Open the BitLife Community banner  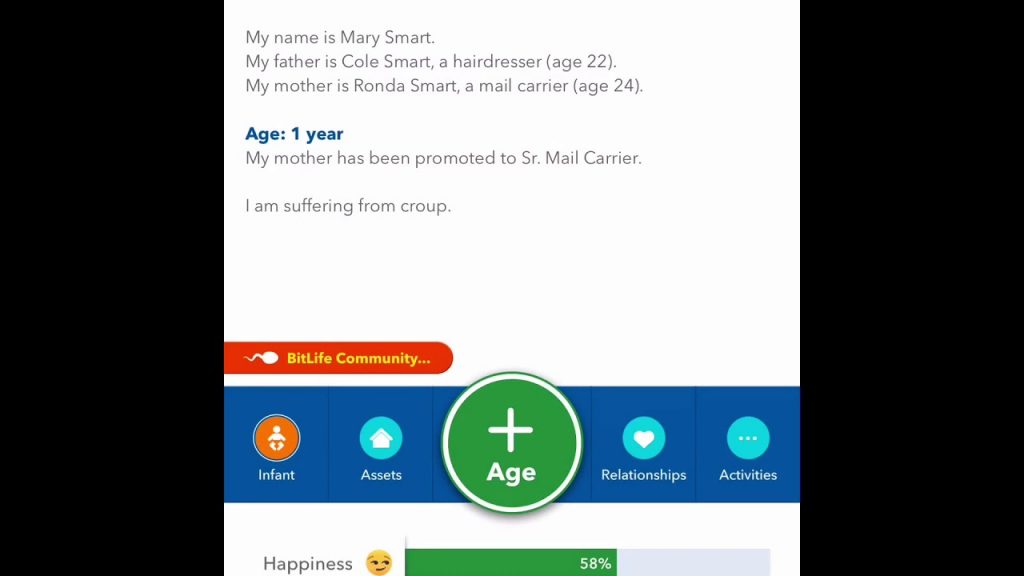(338, 358)
